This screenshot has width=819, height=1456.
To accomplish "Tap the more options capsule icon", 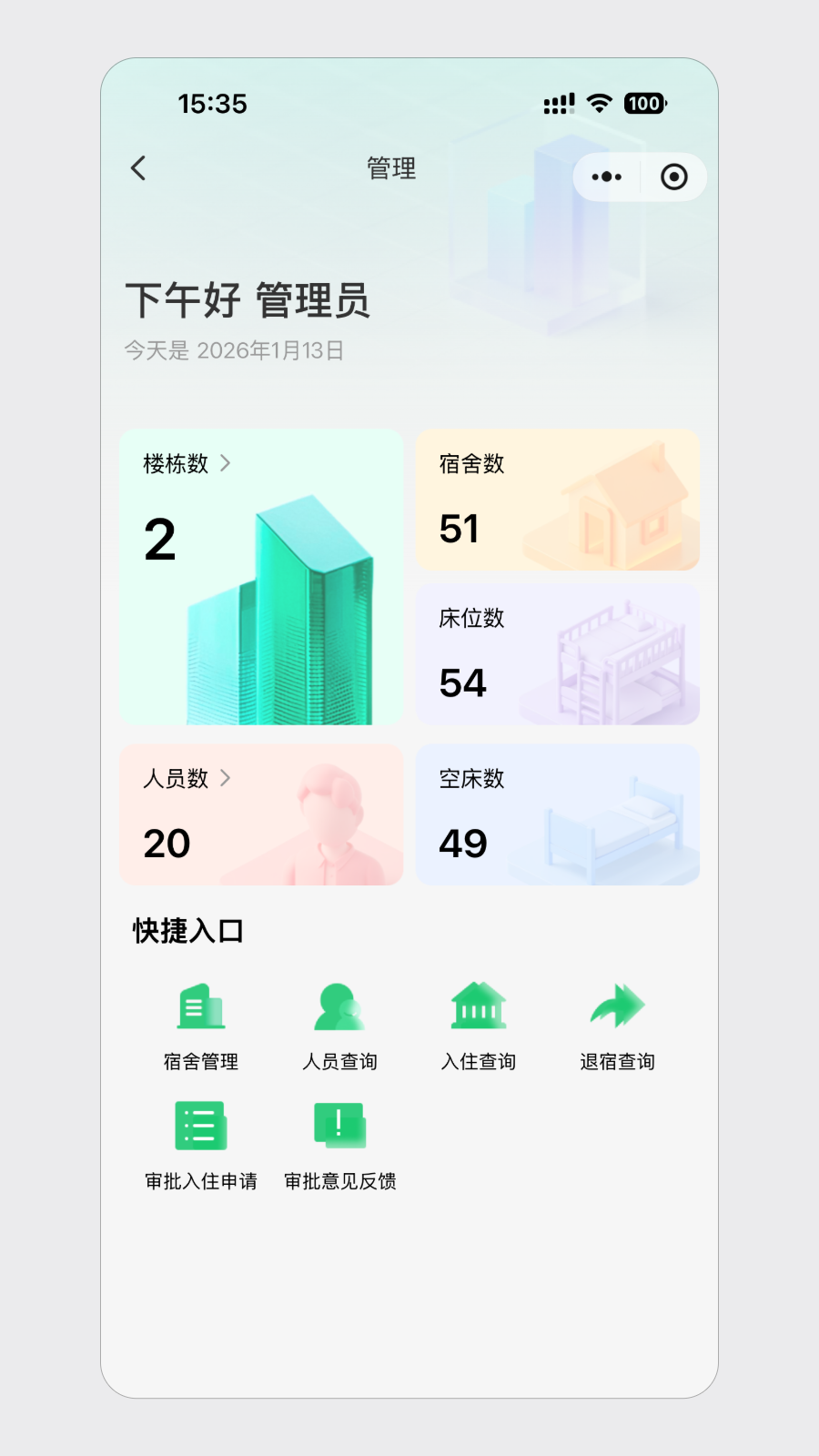I will [606, 177].
